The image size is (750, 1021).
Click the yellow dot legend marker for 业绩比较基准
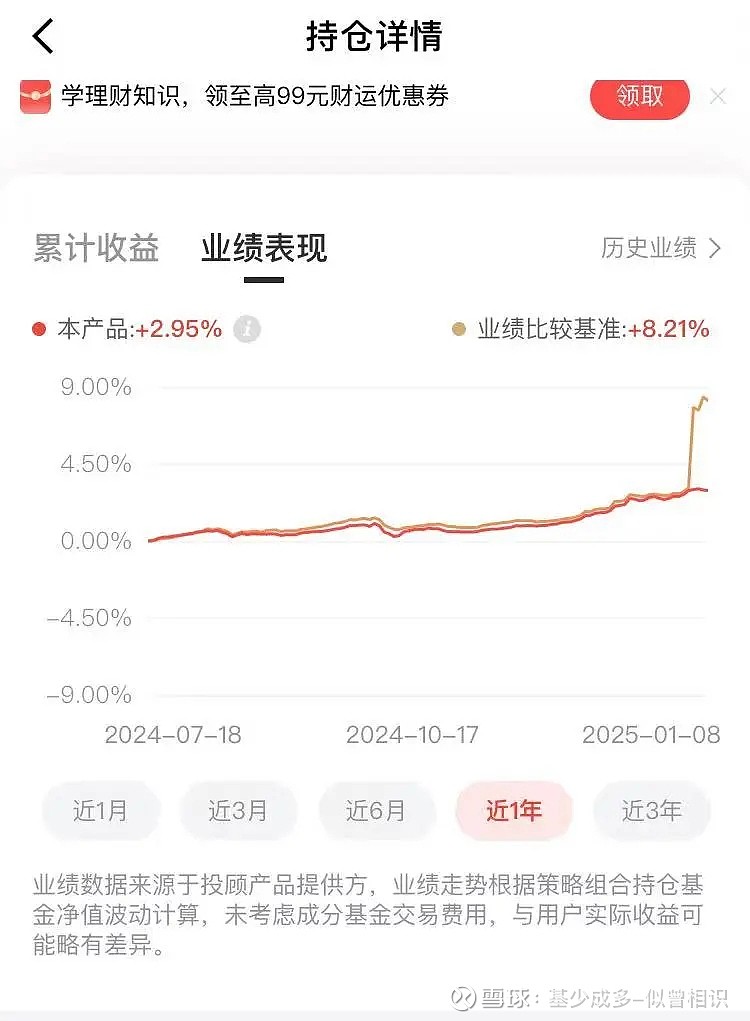tap(459, 328)
